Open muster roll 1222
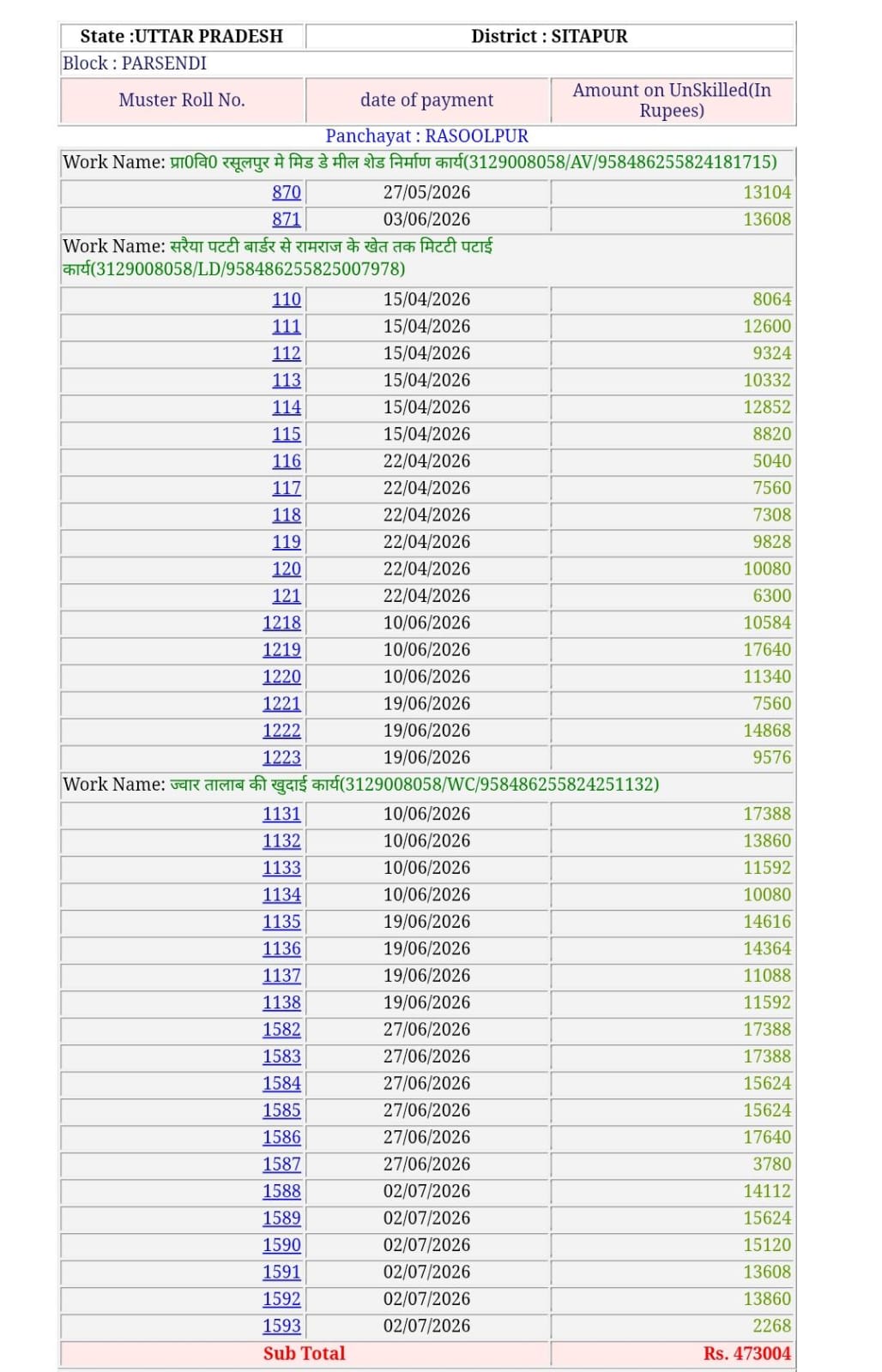Screen dimensions: 882x1372 tap(281, 731)
